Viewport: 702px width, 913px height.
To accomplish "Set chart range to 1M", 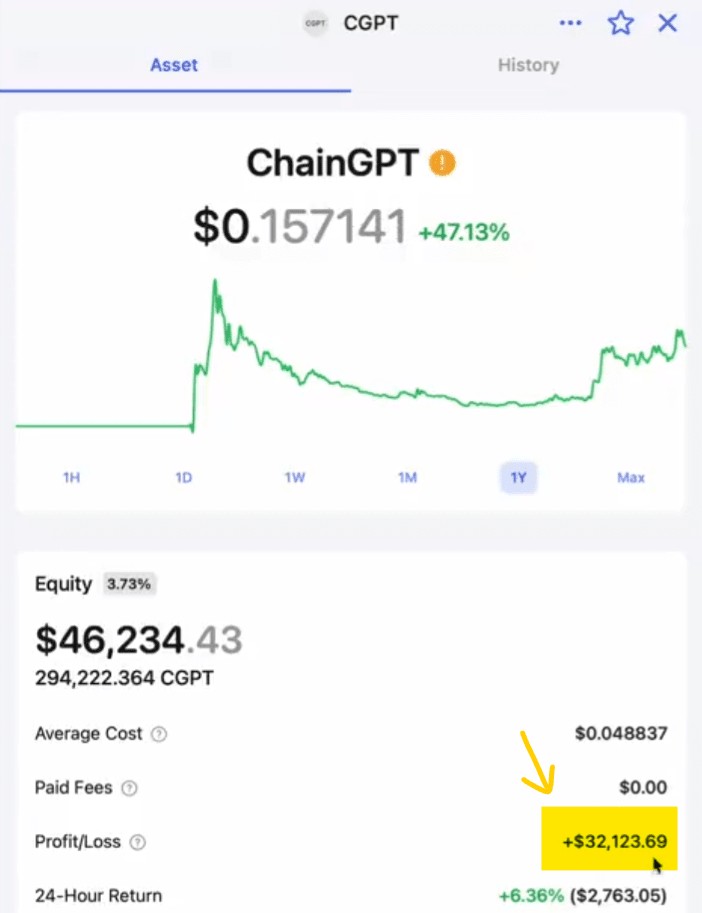I will click(407, 478).
